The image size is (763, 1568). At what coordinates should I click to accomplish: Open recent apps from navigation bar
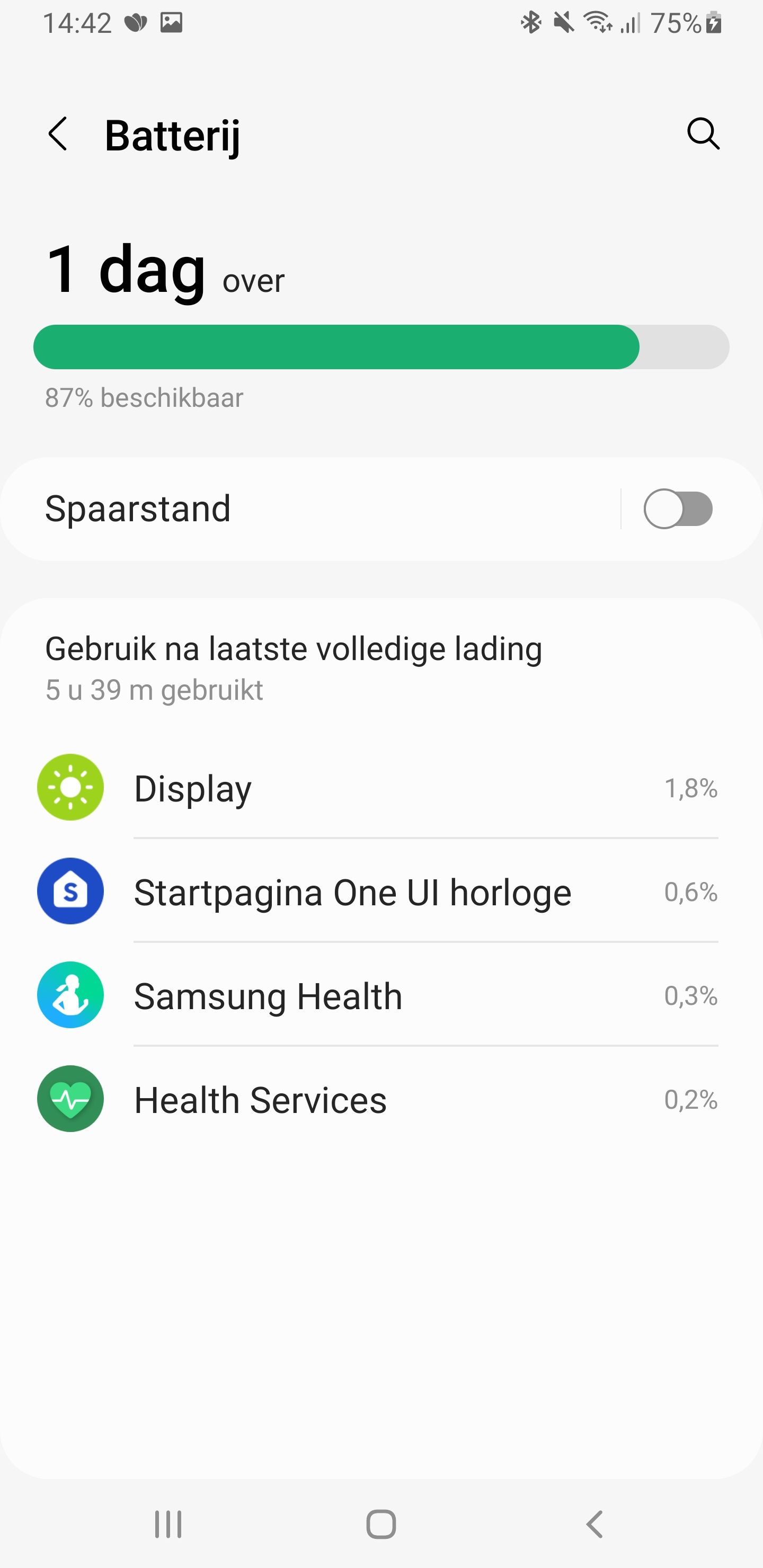(x=168, y=1524)
